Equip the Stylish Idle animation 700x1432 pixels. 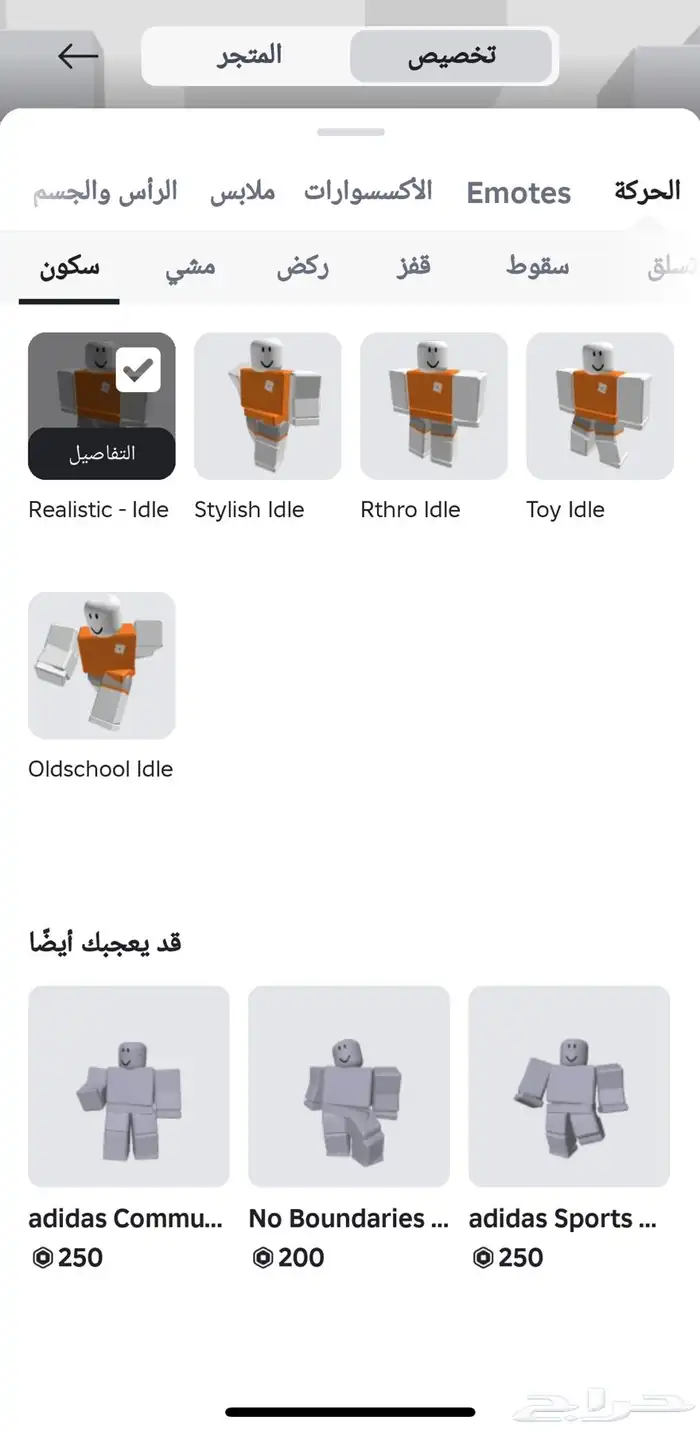click(267, 406)
